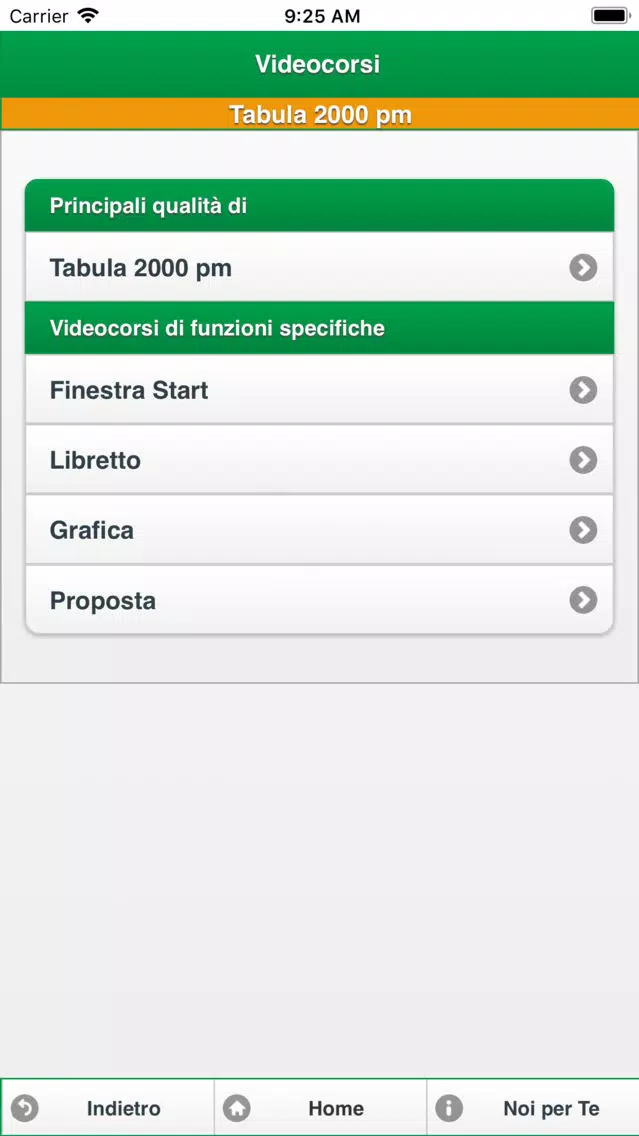Open the Finestra Start videocorso

(x=320, y=390)
